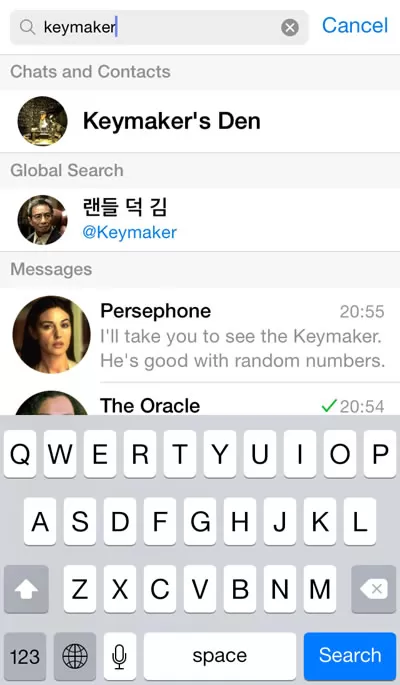Cancel the search
The width and height of the screenshot is (400, 685).
pos(355,26)
